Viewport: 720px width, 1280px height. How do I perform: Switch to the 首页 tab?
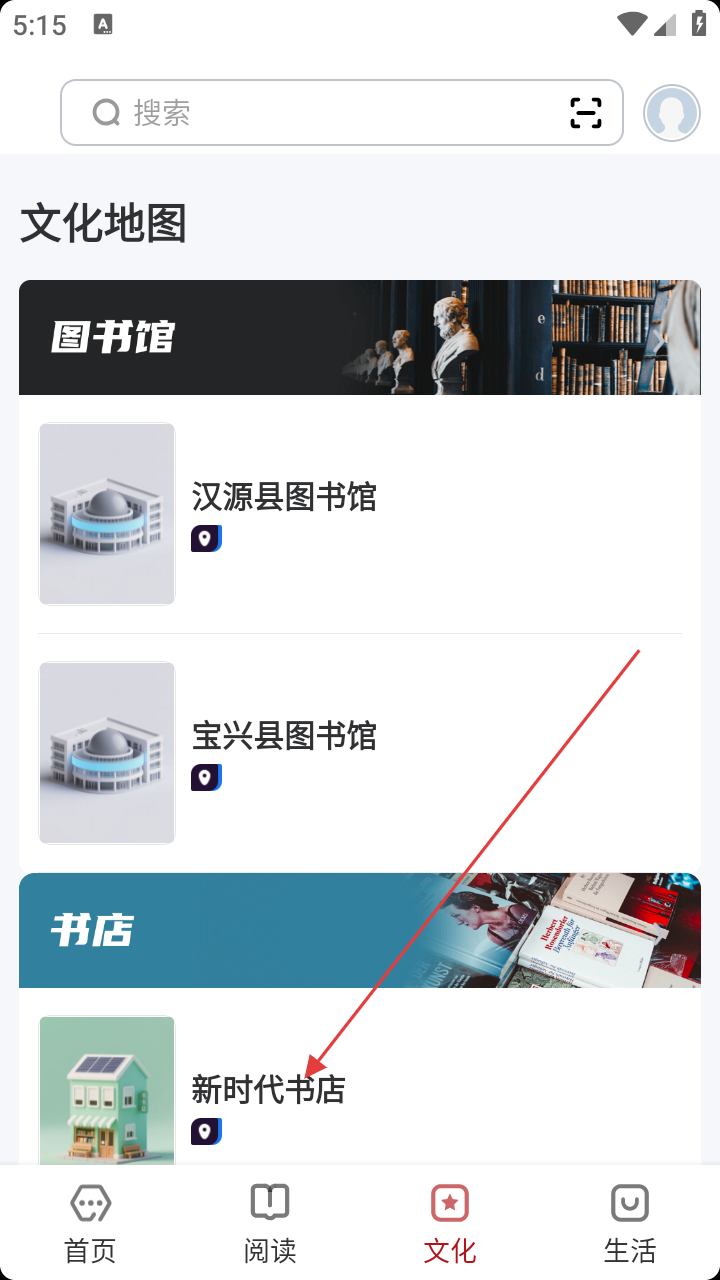[x=90, y=1224]
